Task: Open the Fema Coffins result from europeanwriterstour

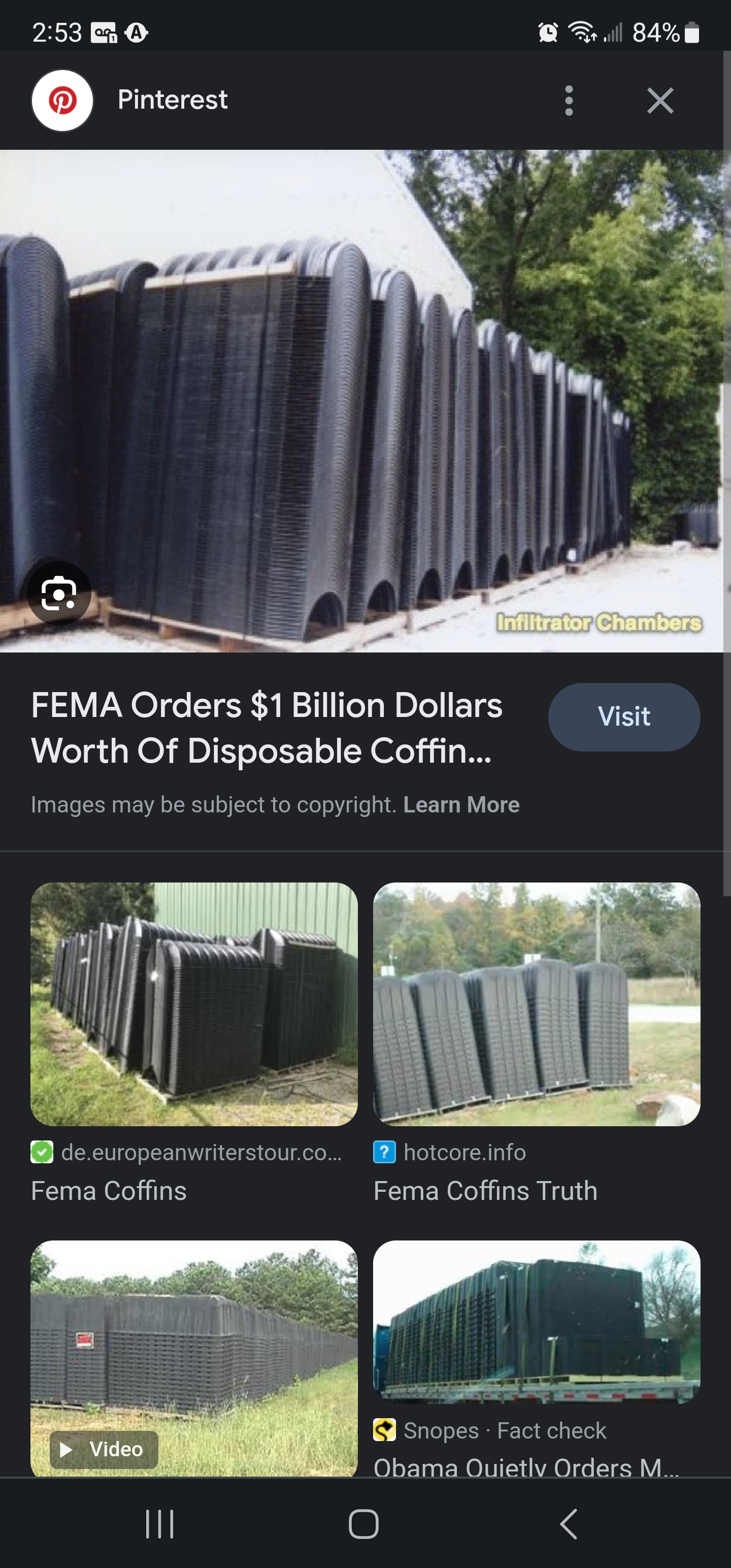Action: click(193, 1004)
